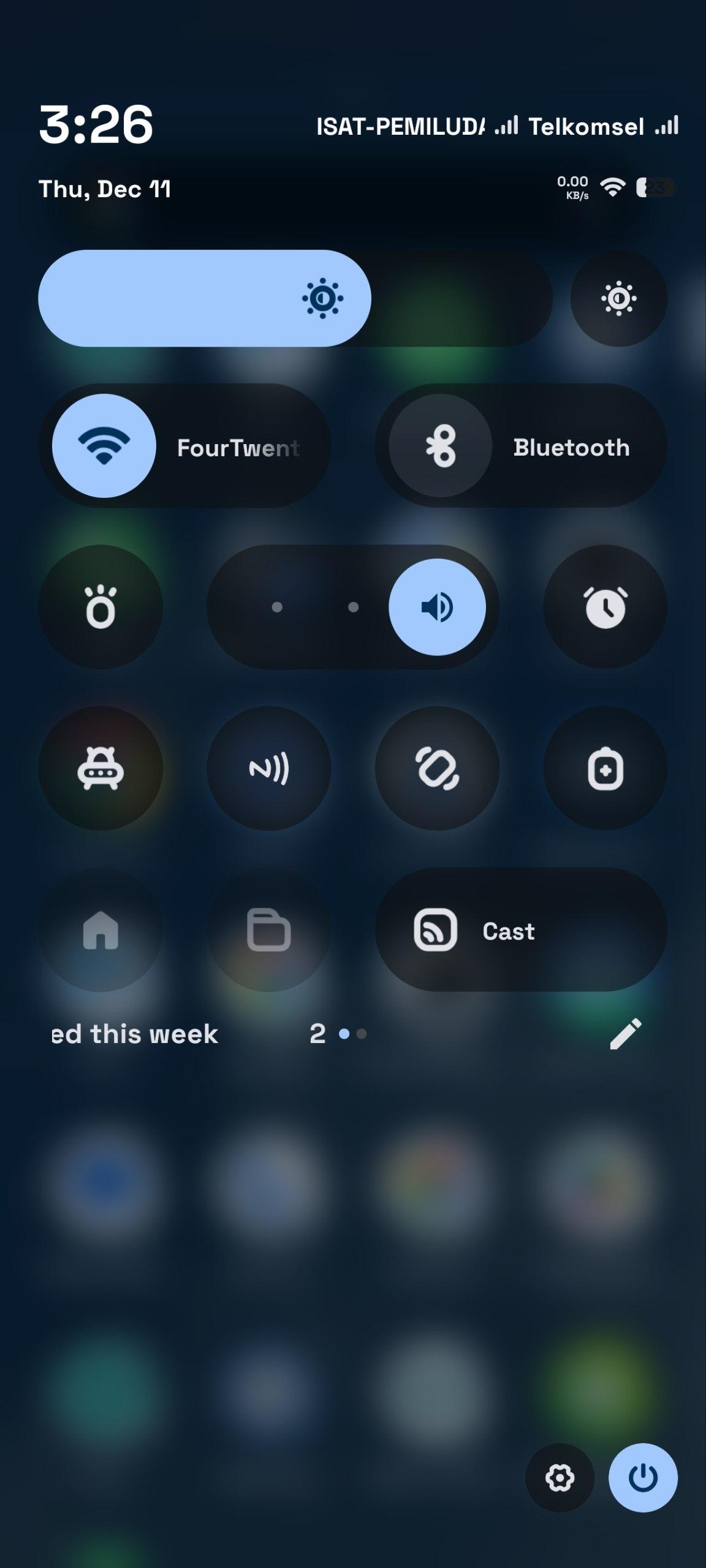This screenshot has width=706, height=1568.
Task: Enable the battery saver tile
Action: [605, 769]
